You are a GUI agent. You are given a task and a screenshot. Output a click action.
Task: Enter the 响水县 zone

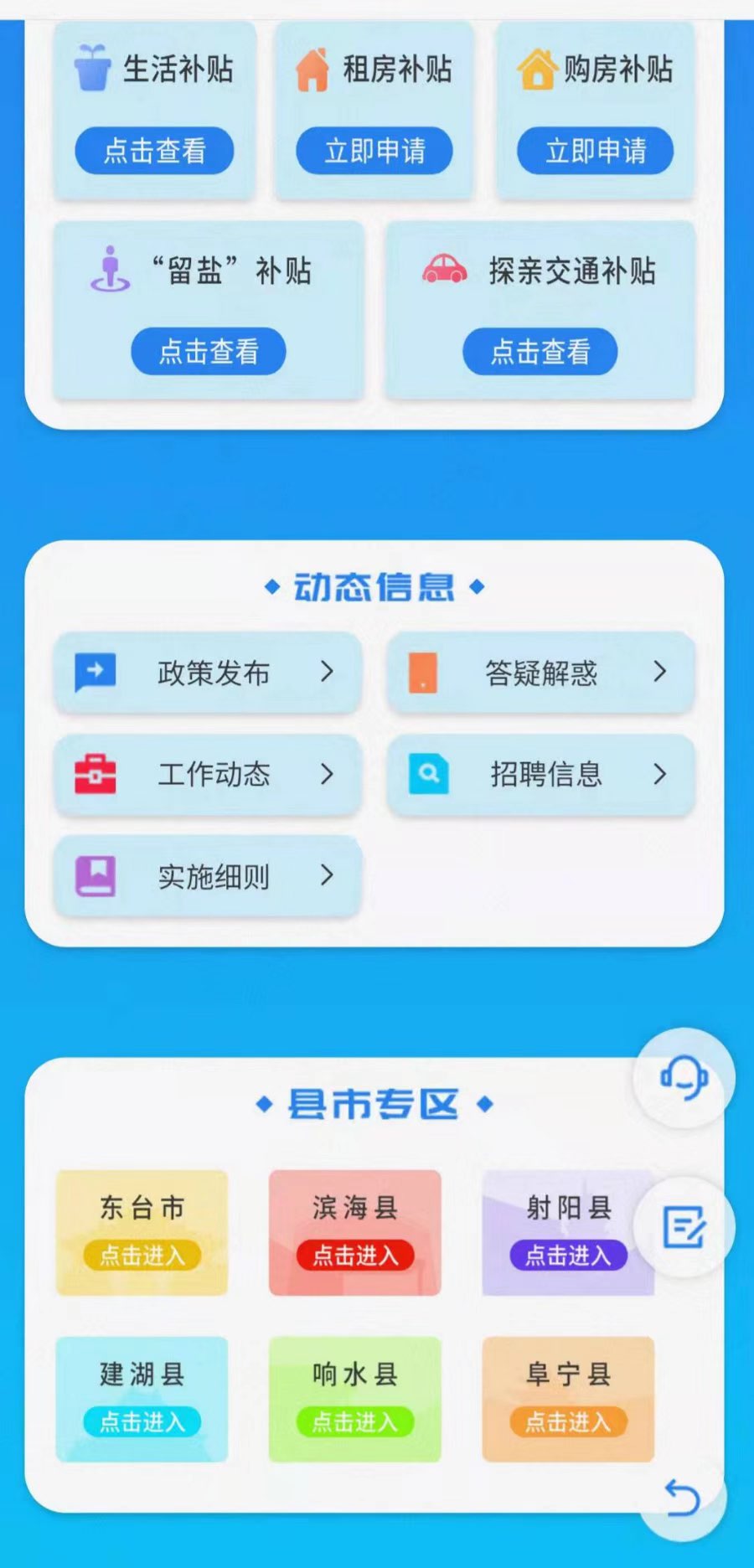coord(355,1421)
